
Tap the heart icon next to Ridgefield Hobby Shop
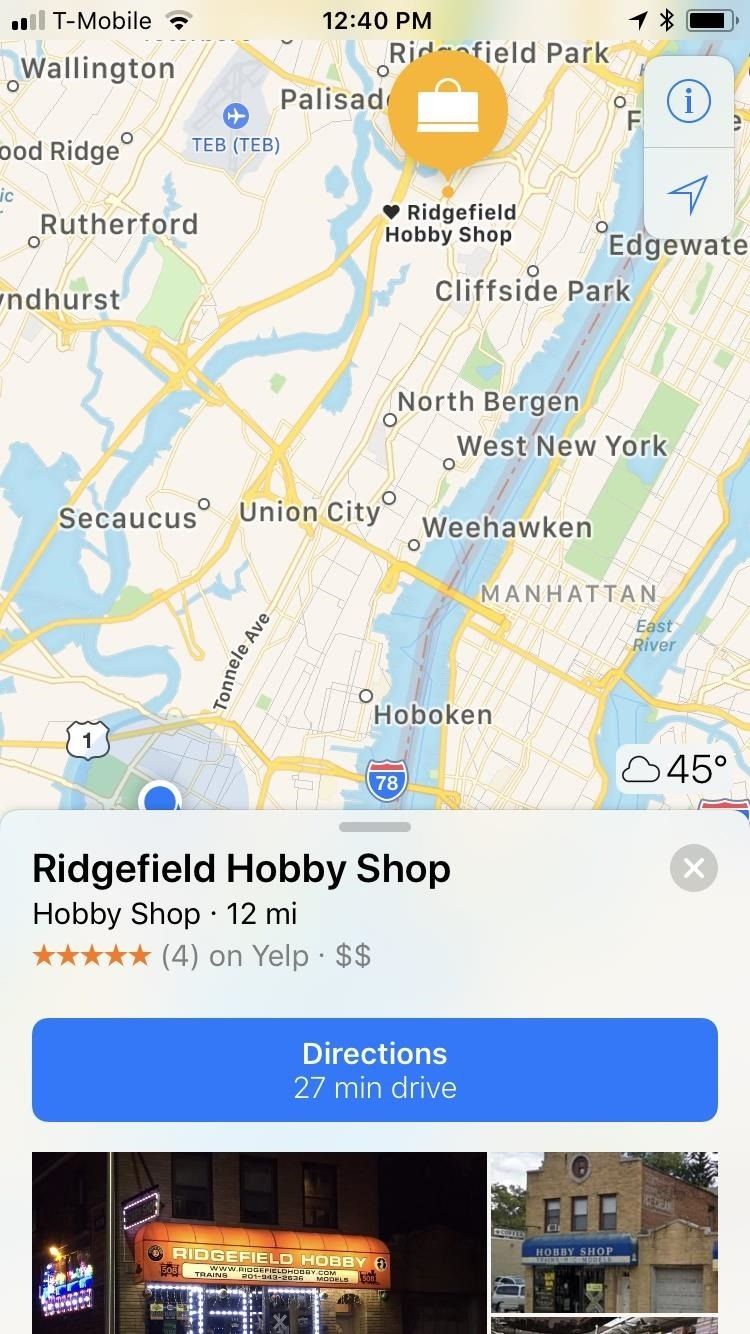pyautogui.click(x=390, y=212)
